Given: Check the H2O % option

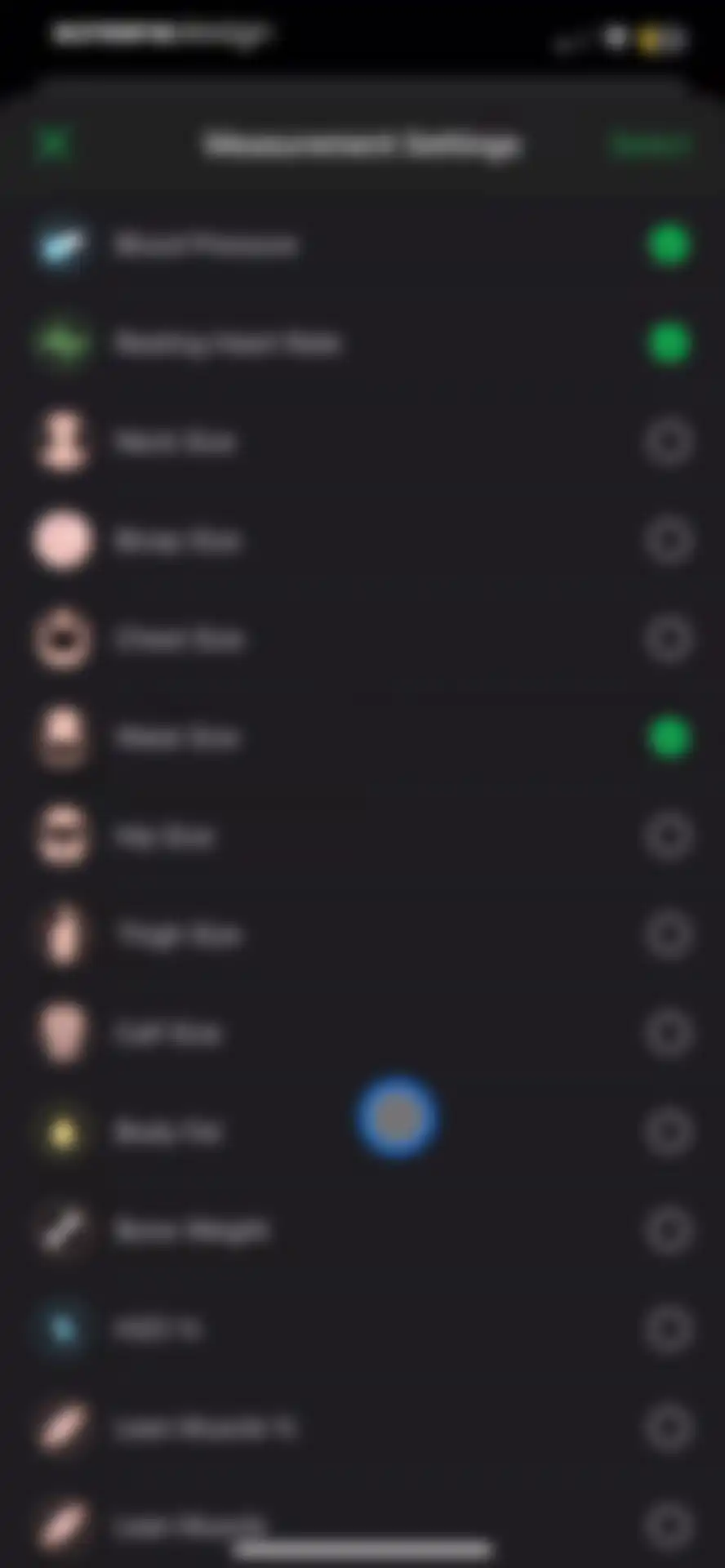Looking at the screenshot, I should [x=669, y=1330].
